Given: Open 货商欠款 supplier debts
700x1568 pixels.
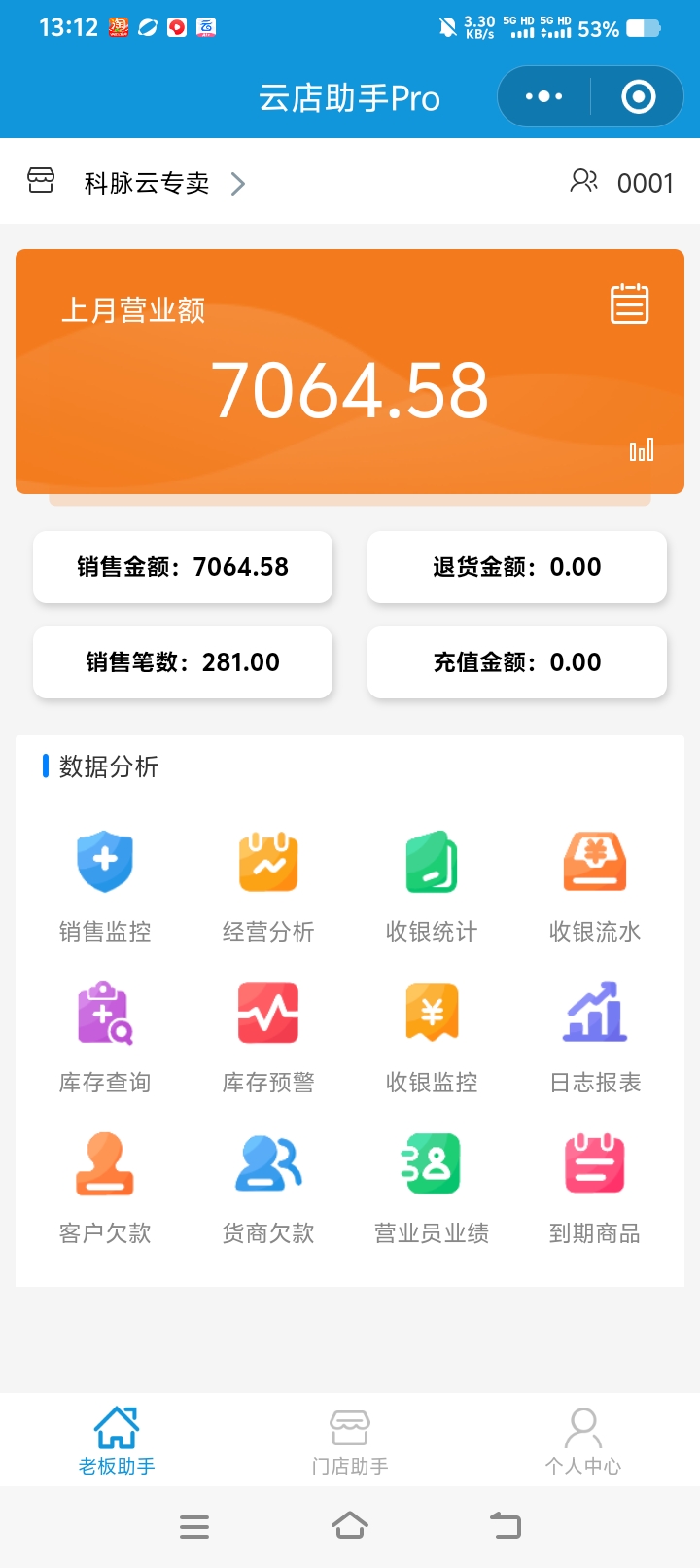Looking at the screenshot, I should point(268,1187).
